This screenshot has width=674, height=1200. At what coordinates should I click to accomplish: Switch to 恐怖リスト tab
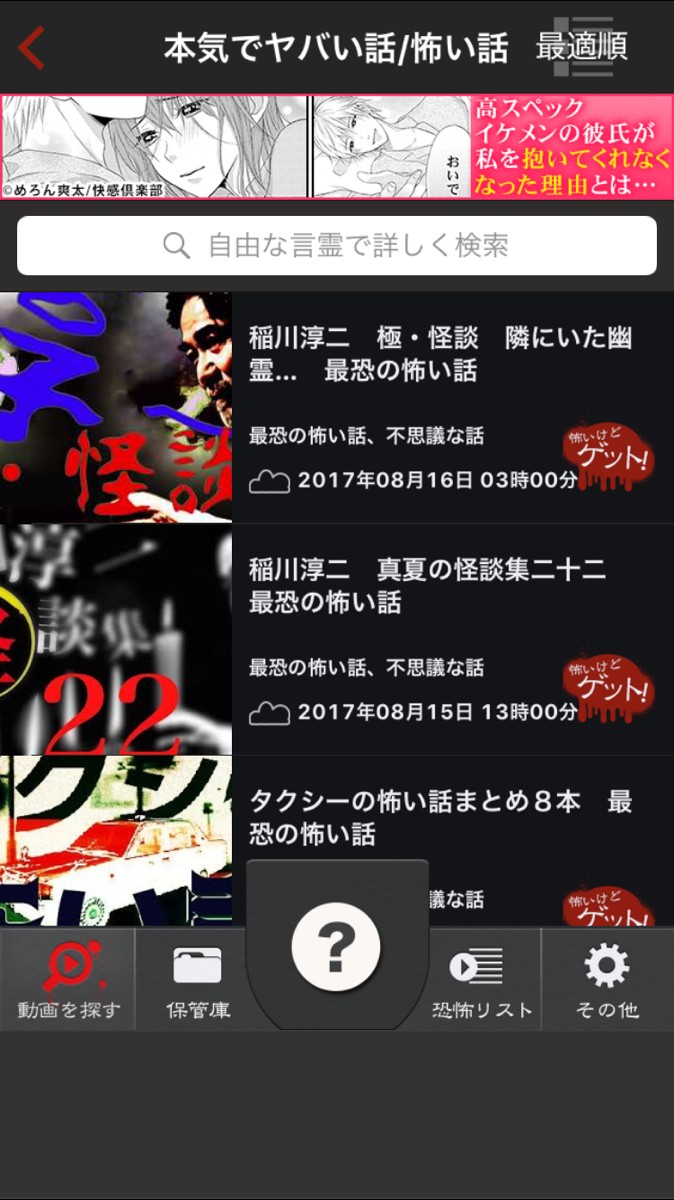coord(481,979)
